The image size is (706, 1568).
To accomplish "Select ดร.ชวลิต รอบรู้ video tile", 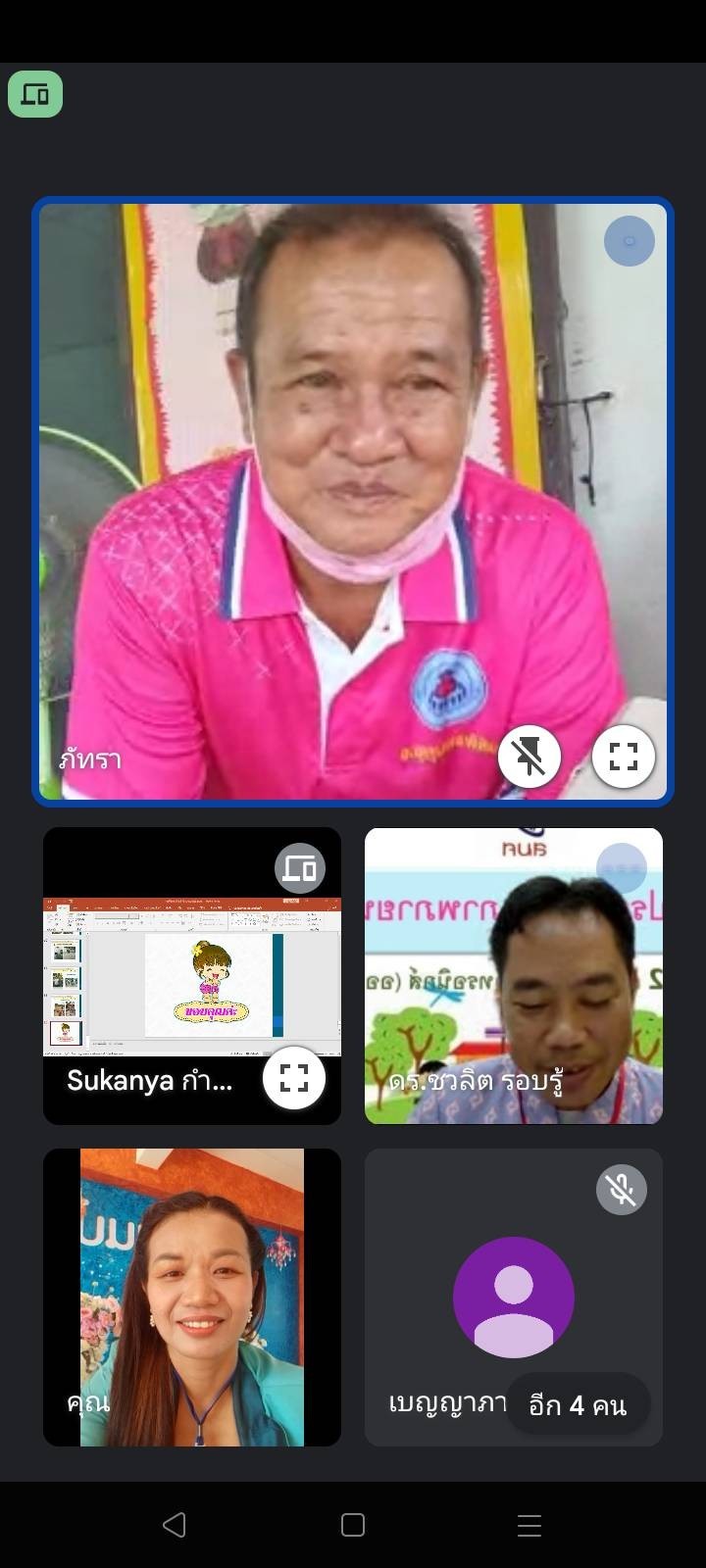I will (514, 976).
